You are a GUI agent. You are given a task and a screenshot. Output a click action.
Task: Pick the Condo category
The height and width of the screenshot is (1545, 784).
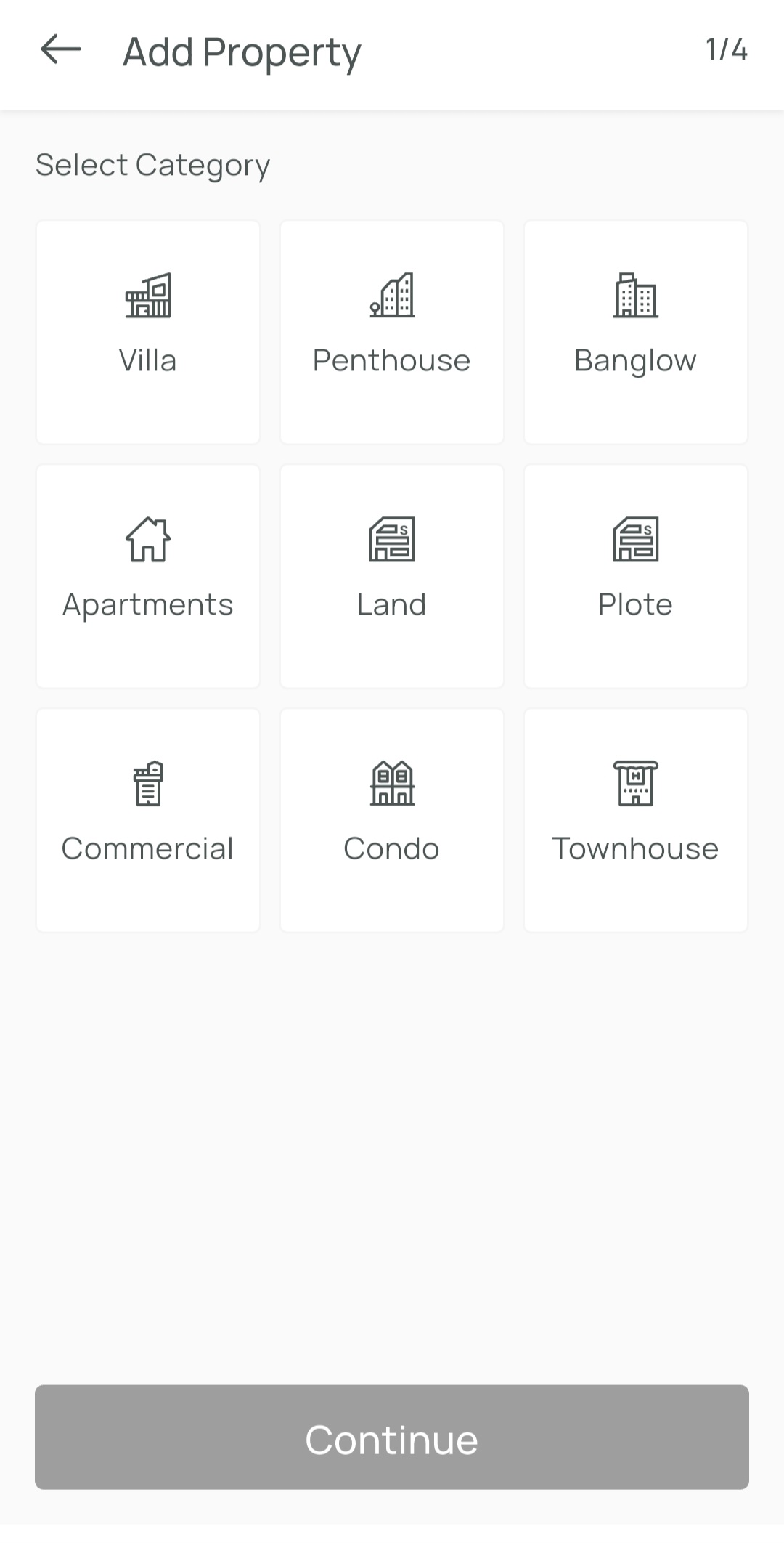coord(392,820)
